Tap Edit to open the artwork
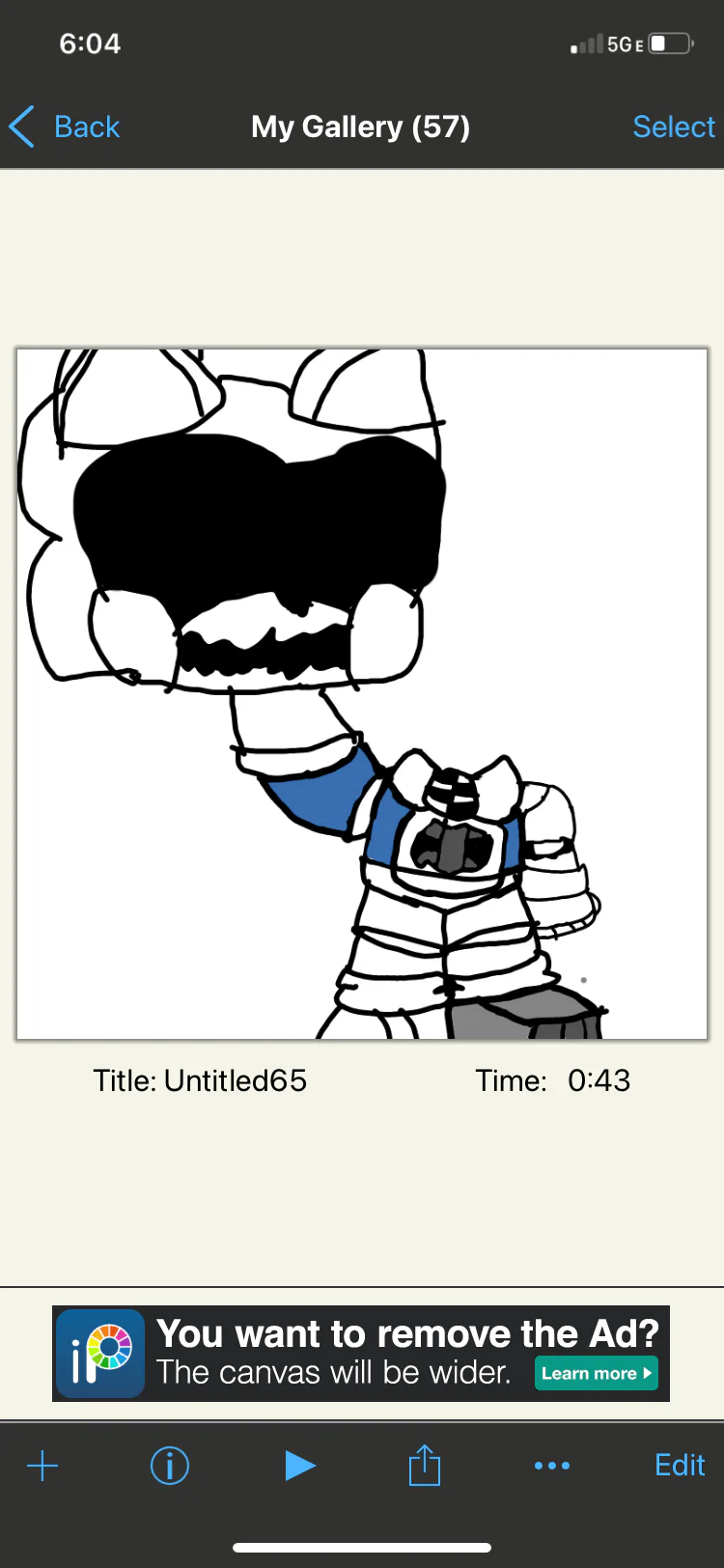 (x=680, y=1465)
